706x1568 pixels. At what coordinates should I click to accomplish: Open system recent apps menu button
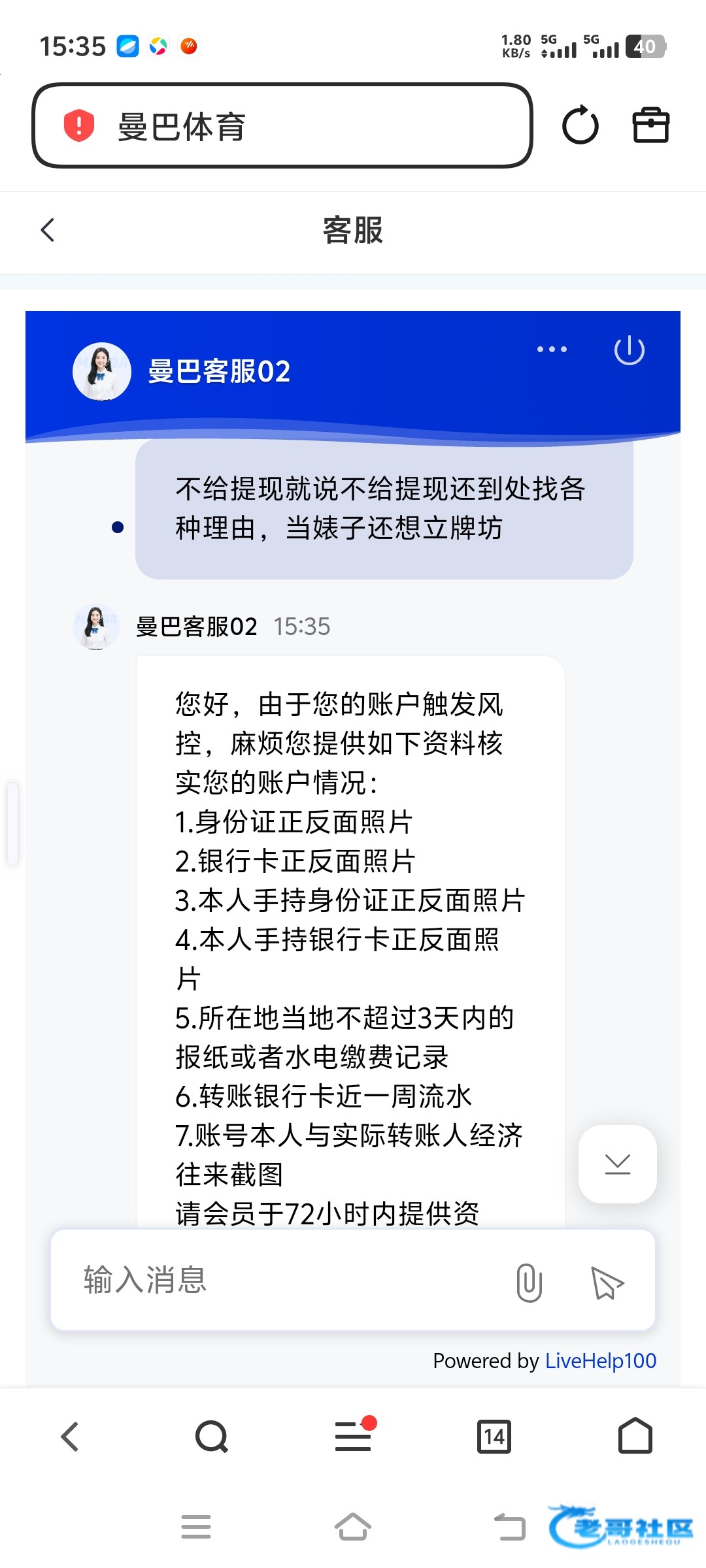click(196, 1527)
